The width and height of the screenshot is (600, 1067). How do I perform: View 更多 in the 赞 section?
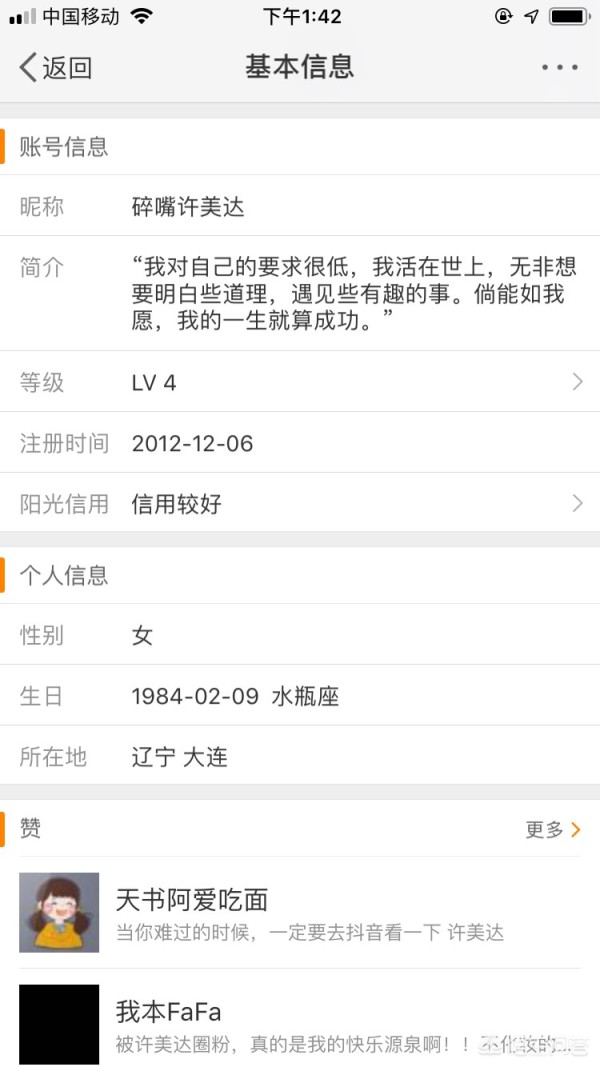pos(553,829)
